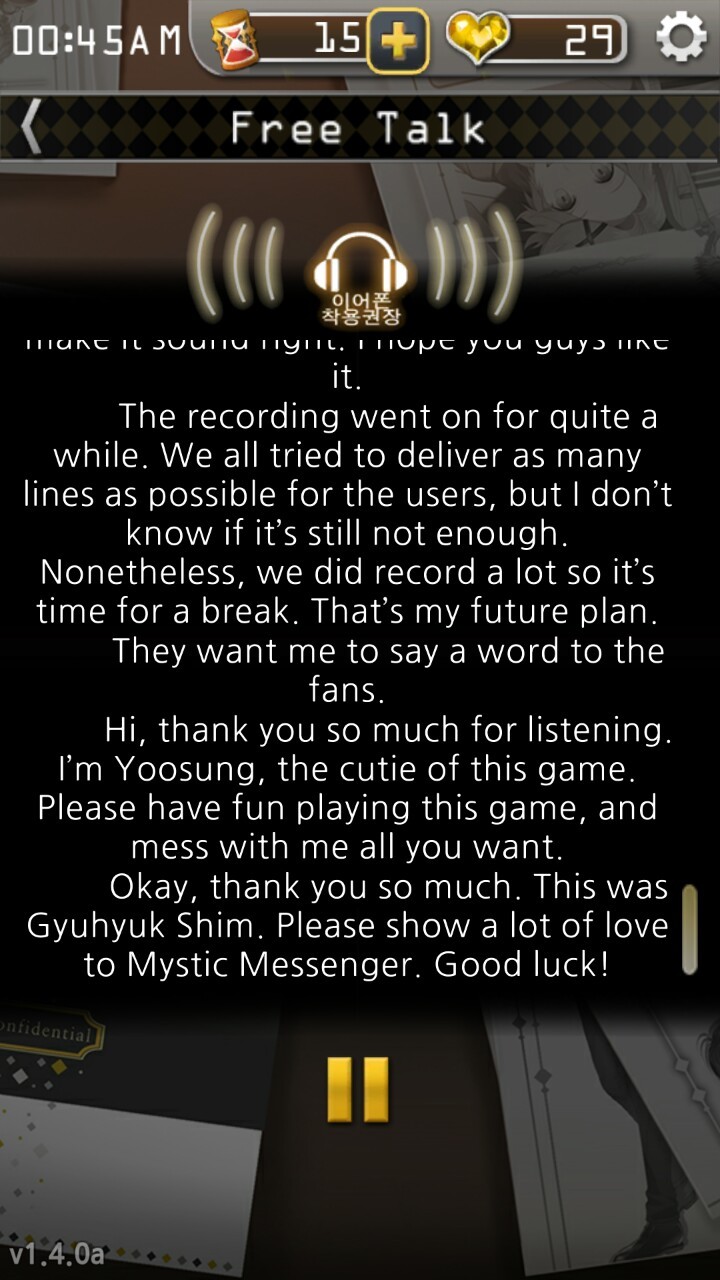Open the settings gear

(x=680, y=39)
